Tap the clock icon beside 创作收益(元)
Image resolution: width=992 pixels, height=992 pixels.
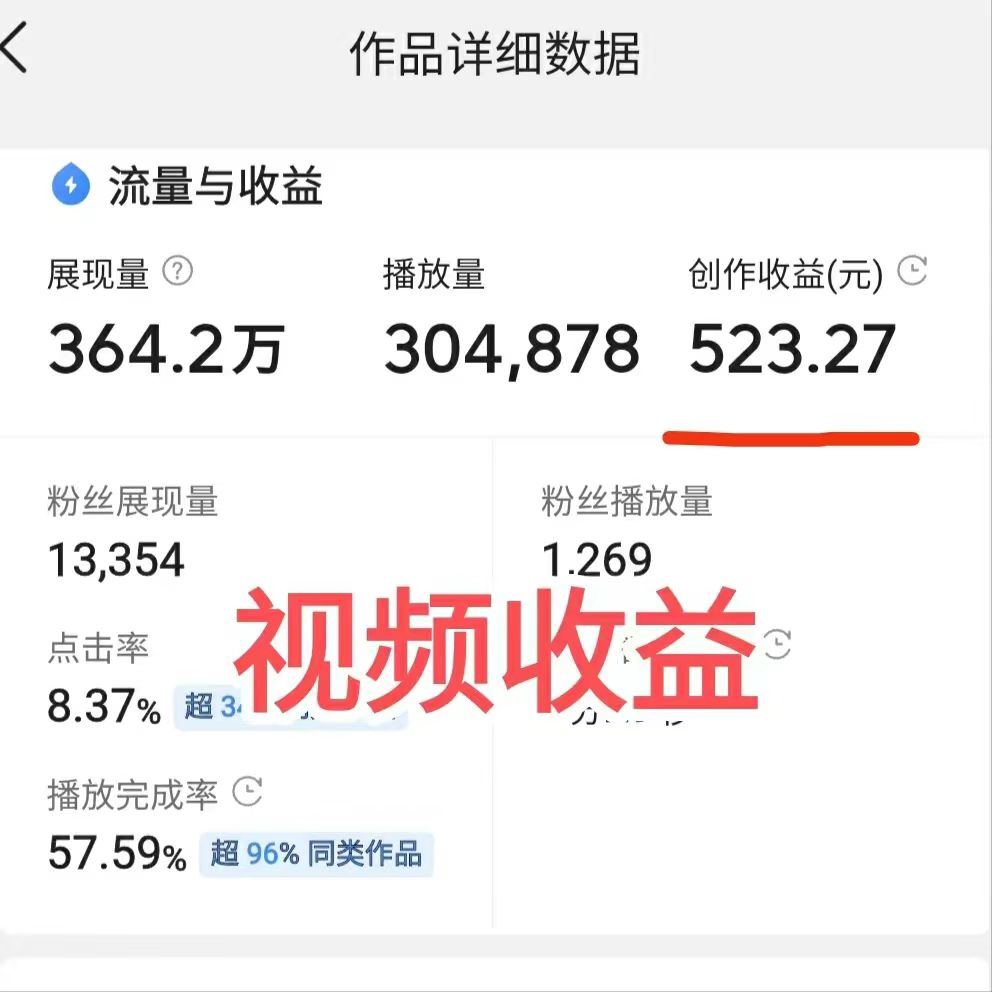pyautogui.click(x=912, y=271)
